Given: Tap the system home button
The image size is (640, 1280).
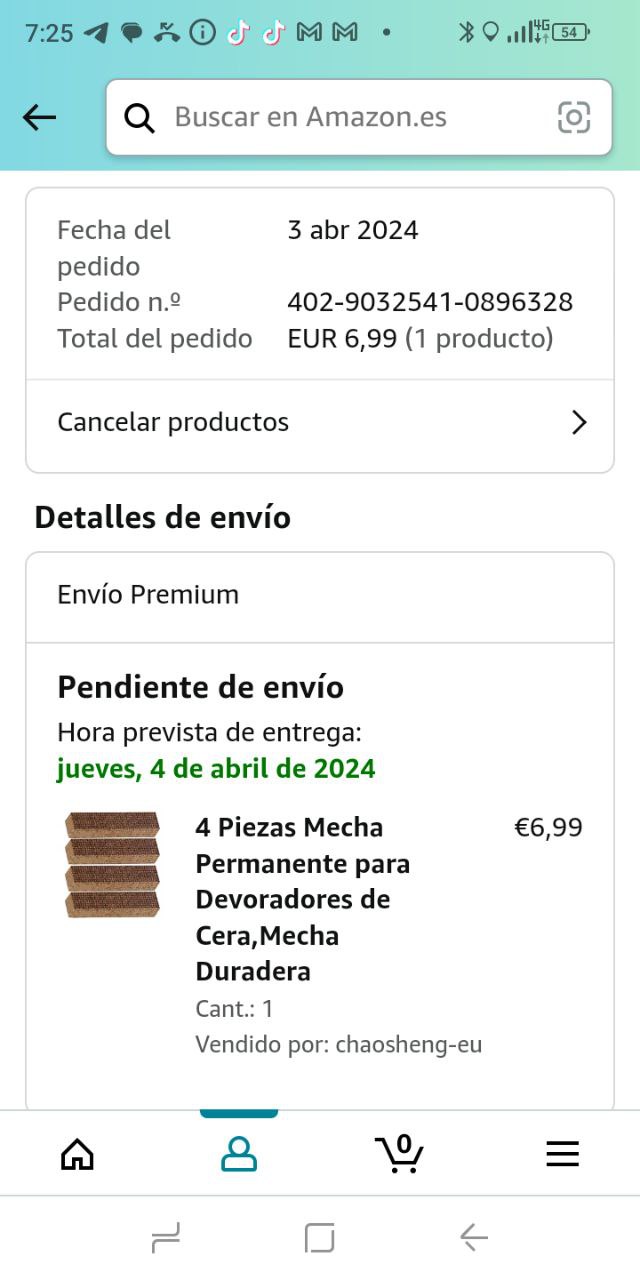Looking at the screenshot, I should (319, 1240).
